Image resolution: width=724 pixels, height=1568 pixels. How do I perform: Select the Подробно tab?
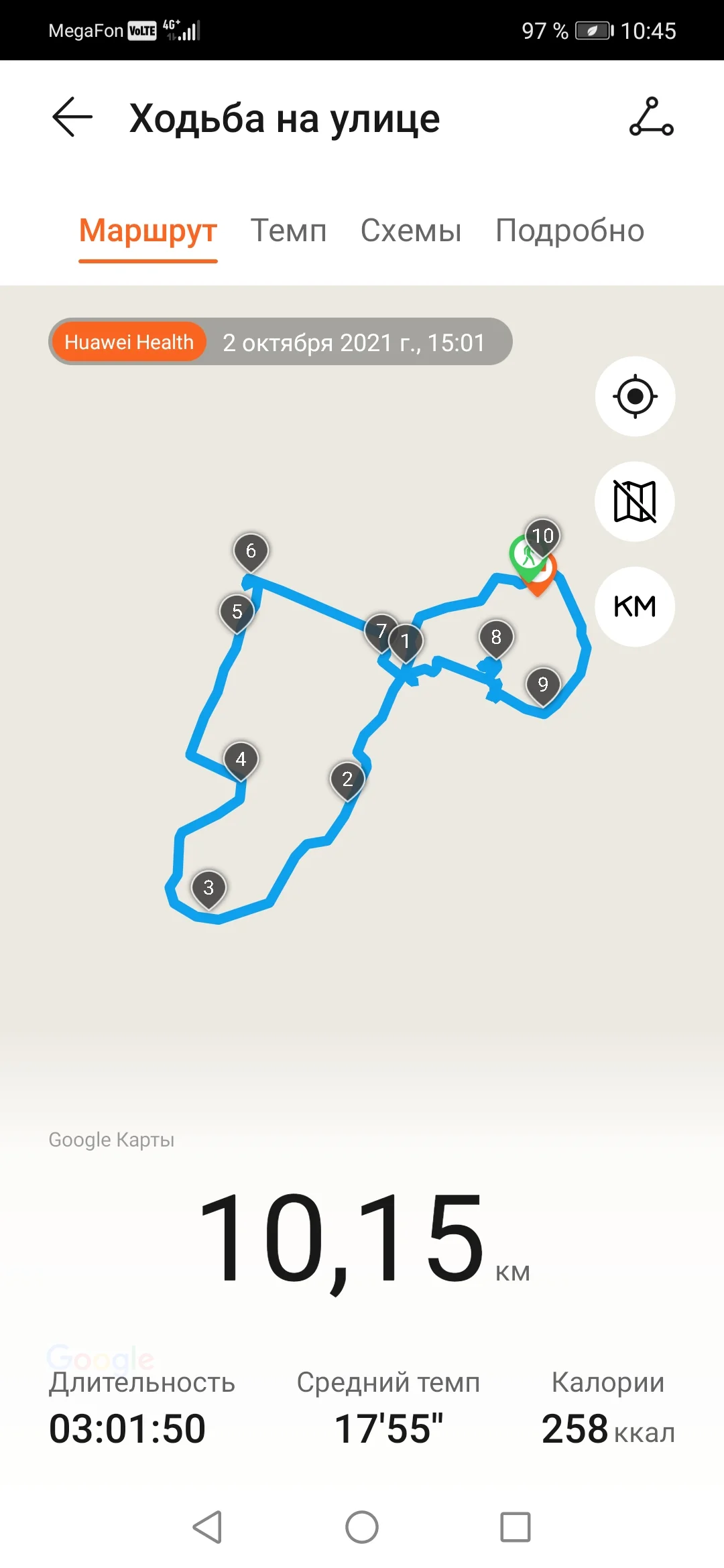pyautogui.click(x=570, y=231)
